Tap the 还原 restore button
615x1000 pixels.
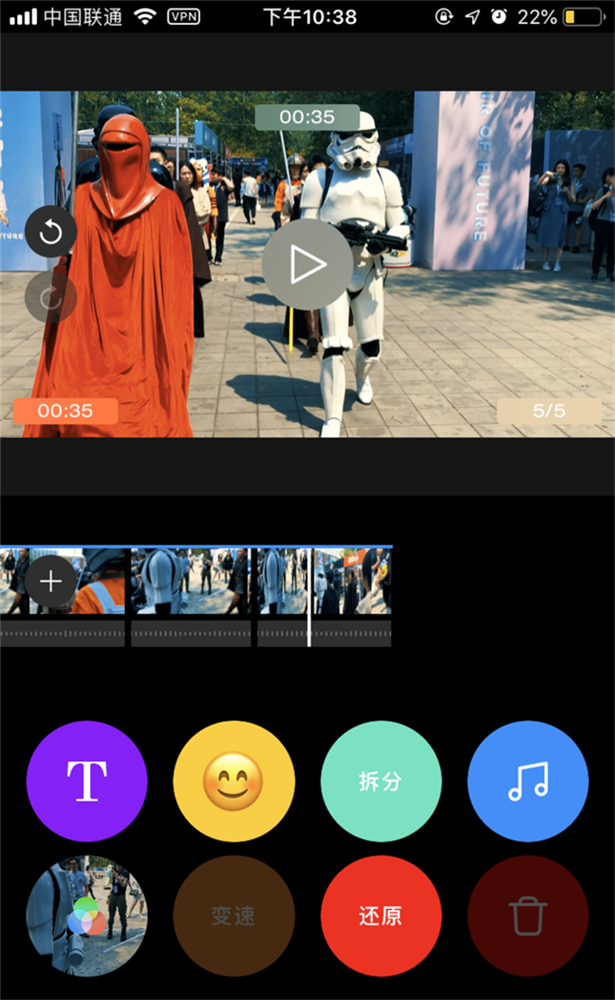[x=380, y=915]
